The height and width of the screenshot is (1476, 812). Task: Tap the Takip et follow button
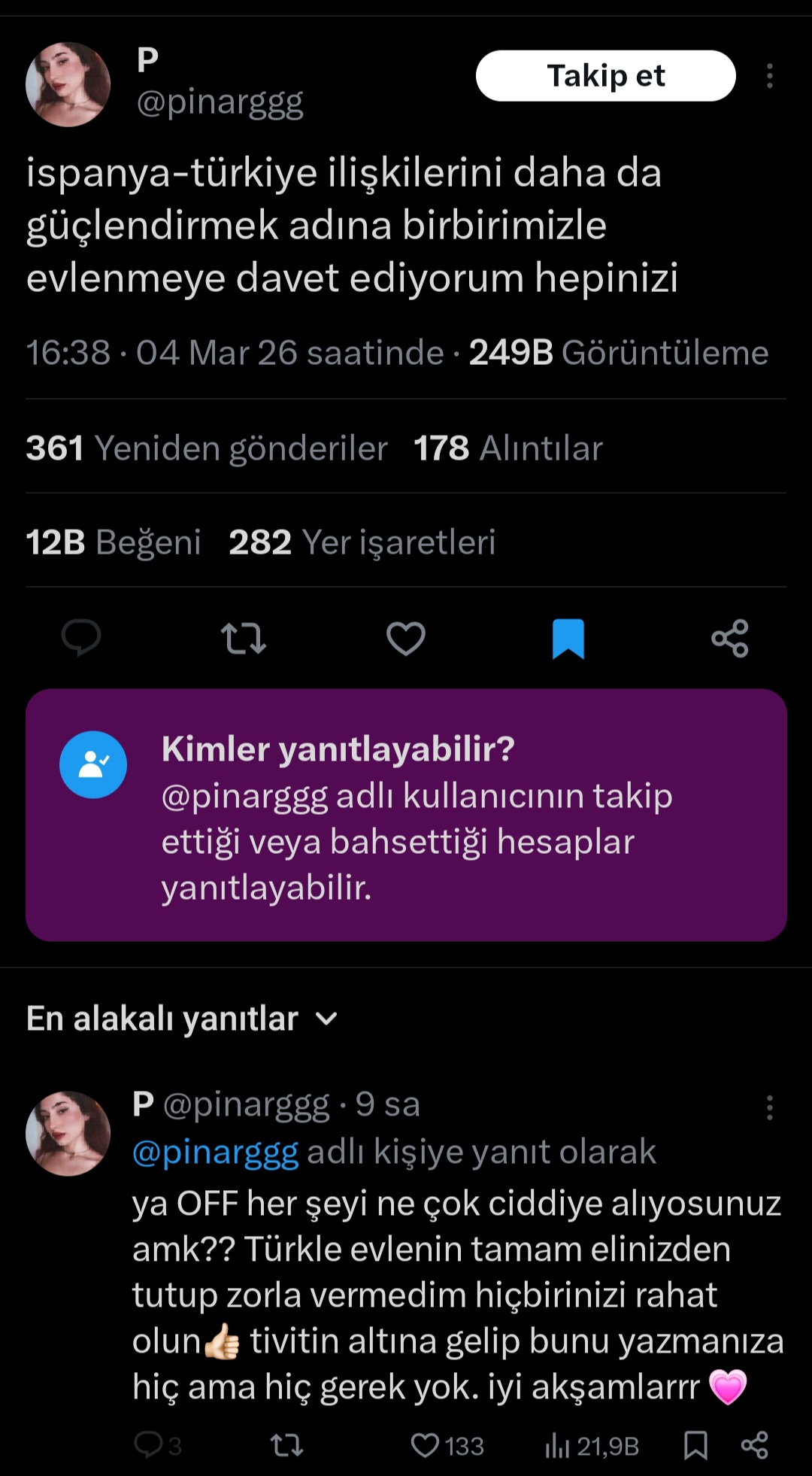[x=605, y=76]
